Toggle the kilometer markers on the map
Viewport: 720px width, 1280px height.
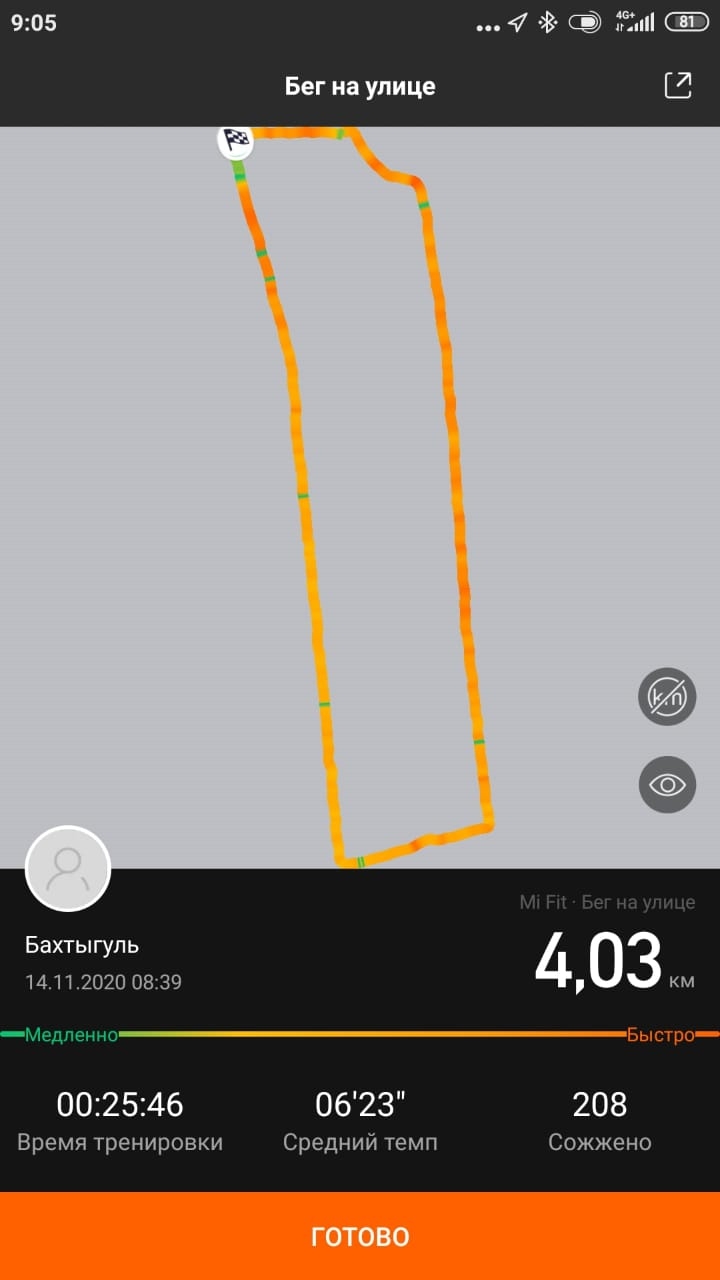(667, 696)
